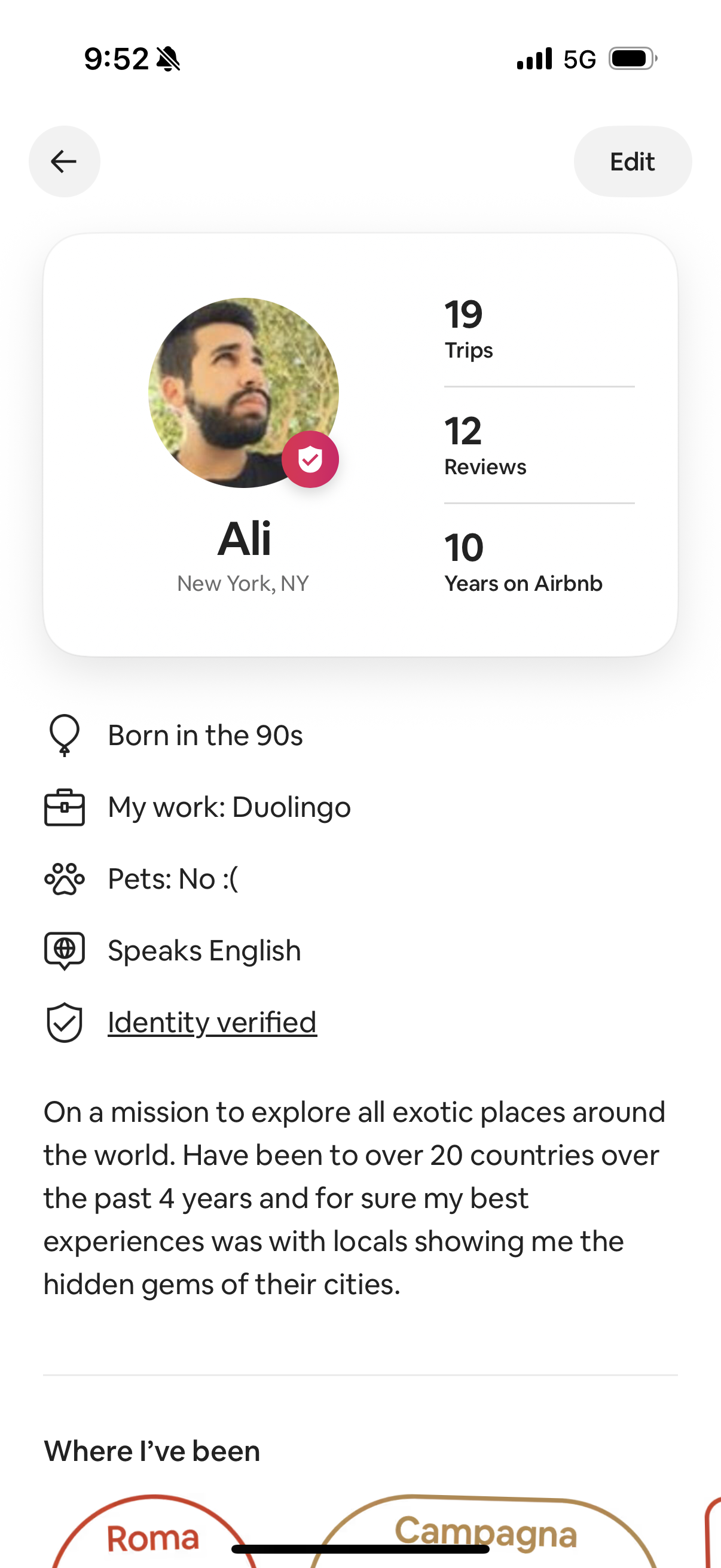The image size is (721, 1568).
Task: Click the battery indicator in status bar
Action: (x=630, y=59)
